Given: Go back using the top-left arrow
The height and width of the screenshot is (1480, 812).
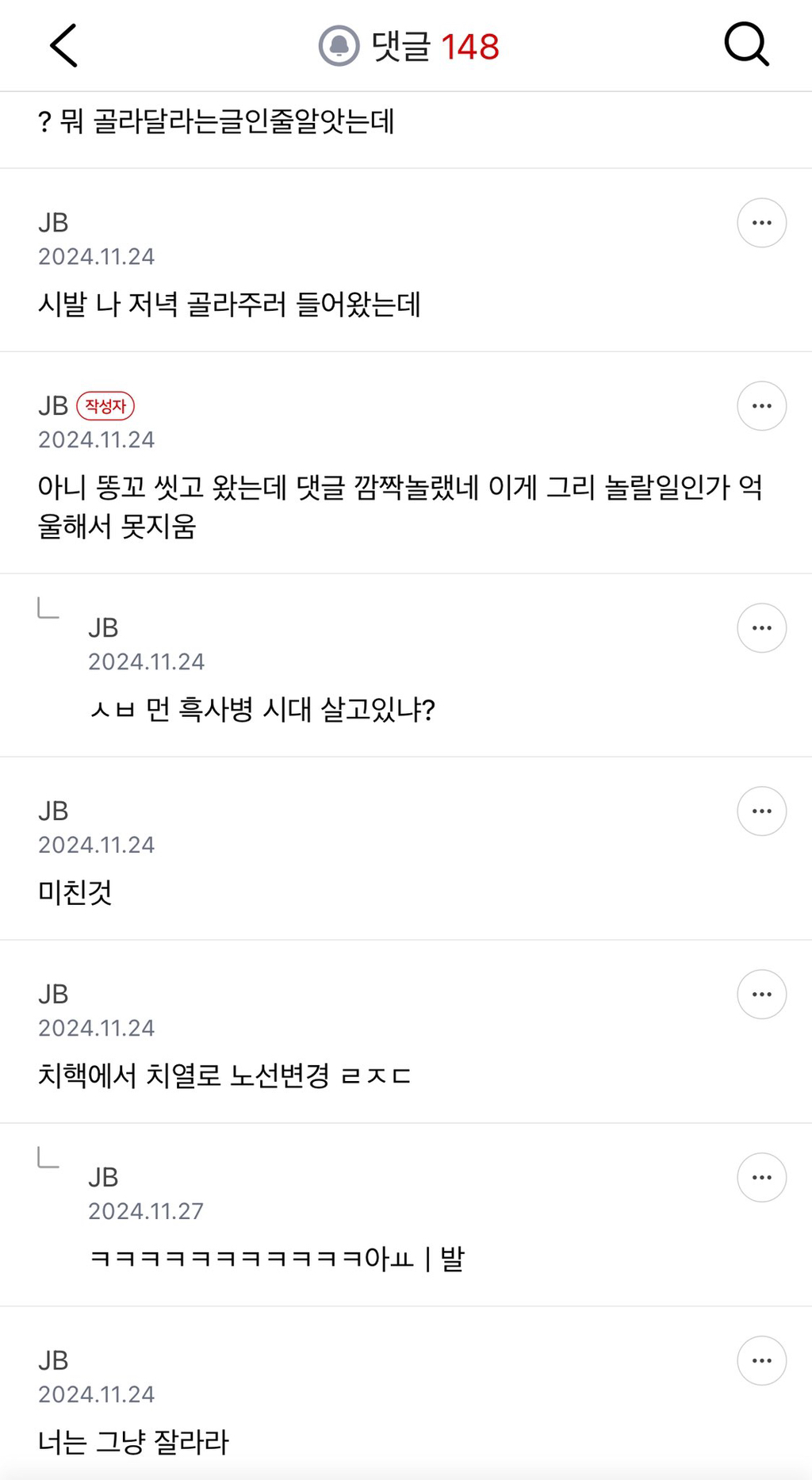Looking at the screenshot, I should (x=63, y=45).
